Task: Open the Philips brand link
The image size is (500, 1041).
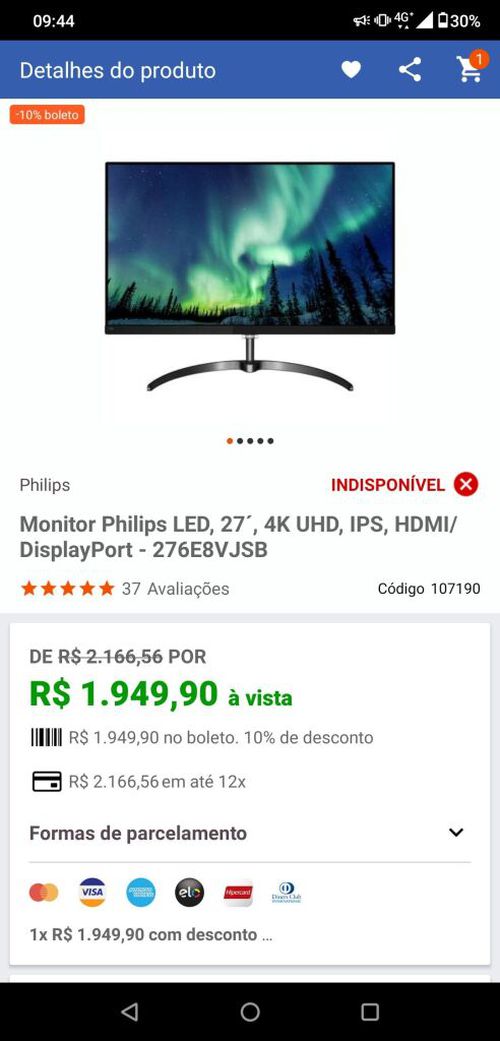Action: coord(44,485)
